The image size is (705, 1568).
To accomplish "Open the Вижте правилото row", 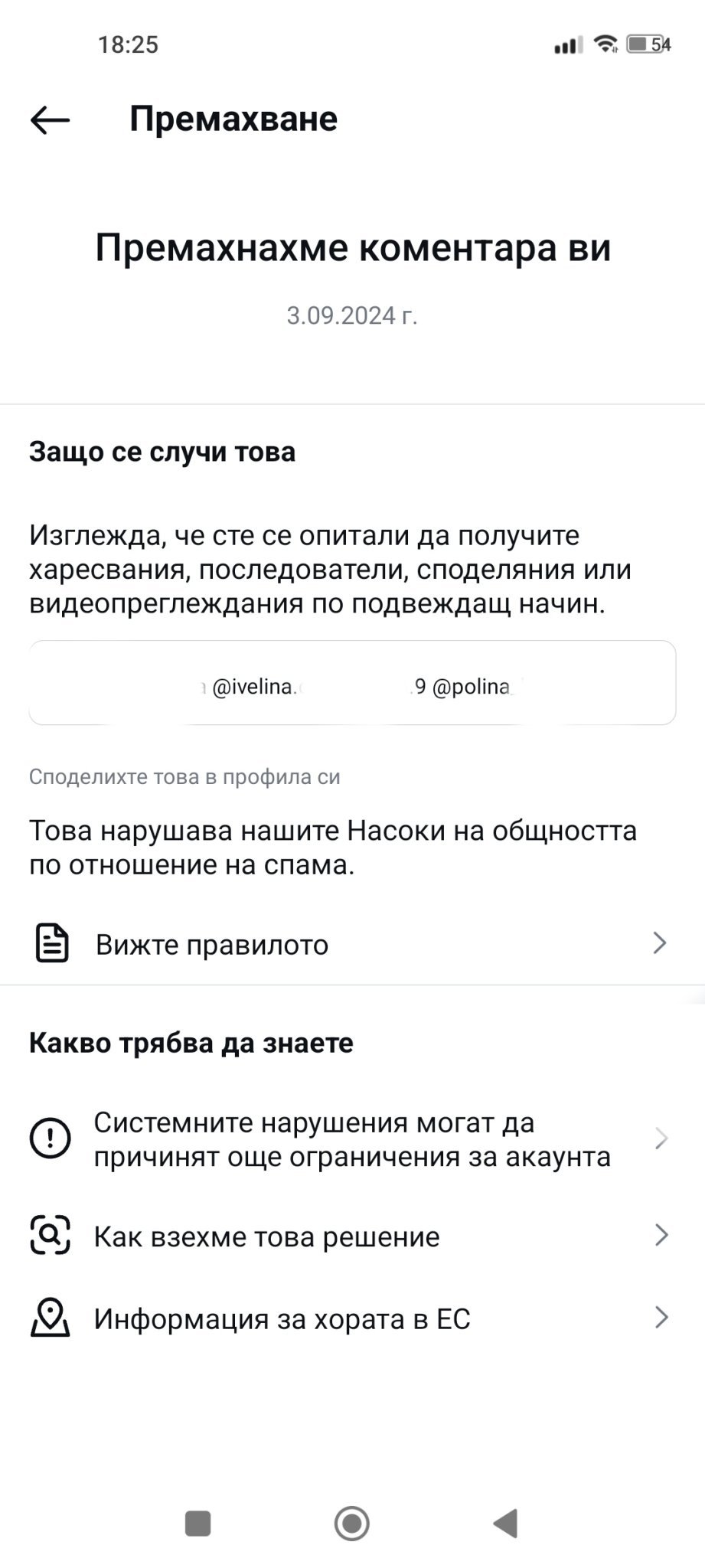I will (x=352, y=944).
